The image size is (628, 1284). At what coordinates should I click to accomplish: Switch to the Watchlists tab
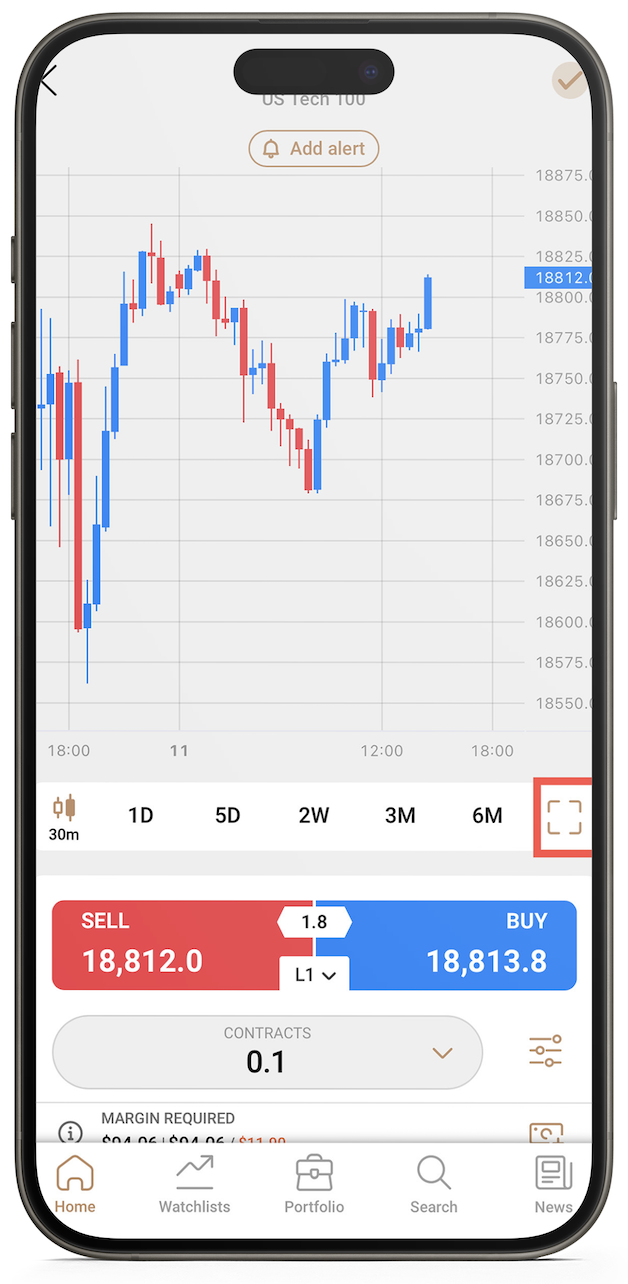click(194, 1184)
